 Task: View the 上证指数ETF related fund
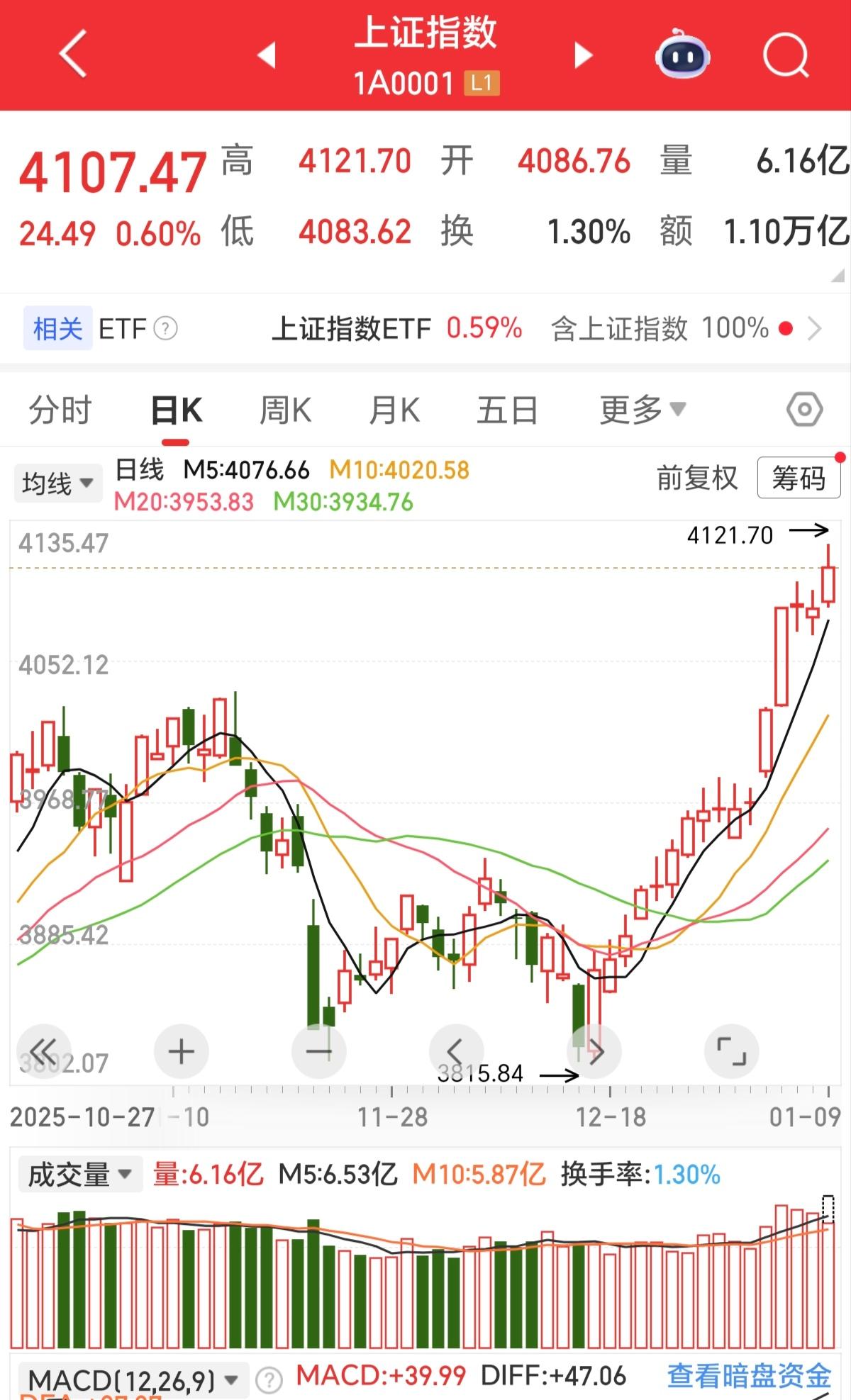352,328
